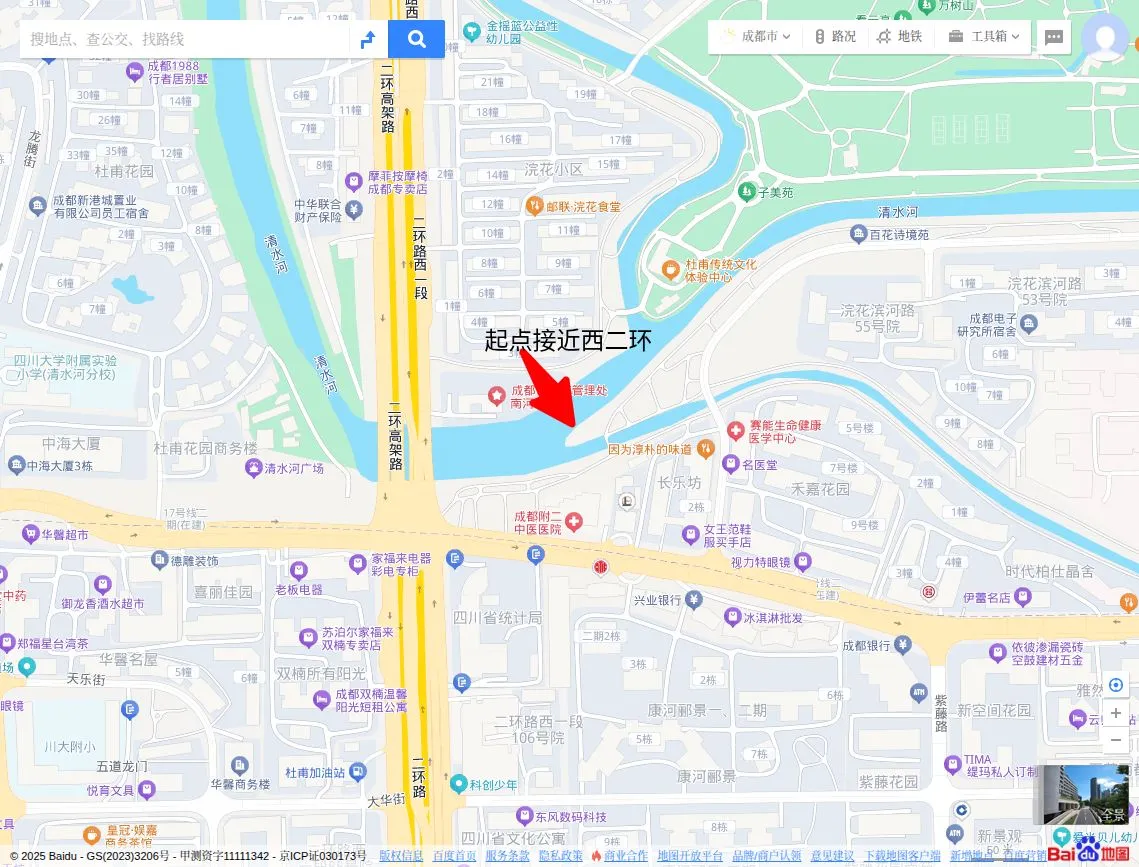
Task: Expand the 工具箱 toolbox menu
Action: pos(985,37)
